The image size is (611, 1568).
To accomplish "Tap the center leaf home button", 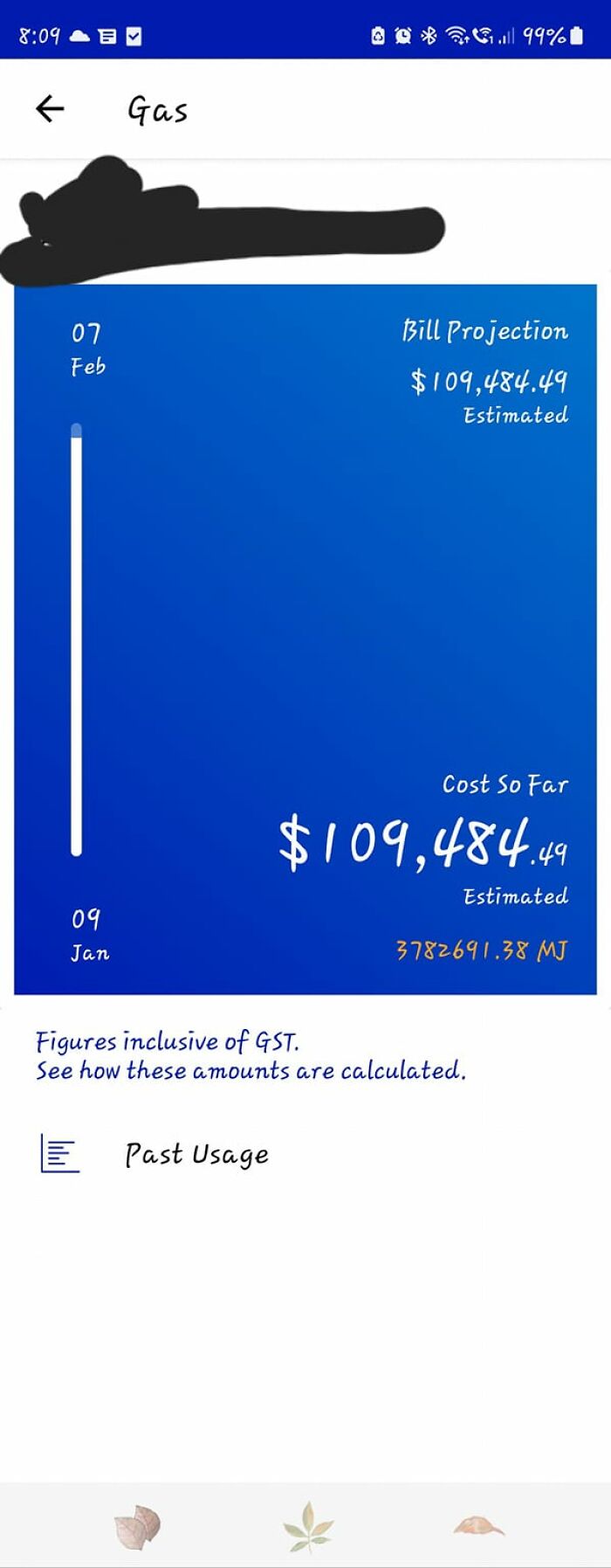I will [307, 1527].
